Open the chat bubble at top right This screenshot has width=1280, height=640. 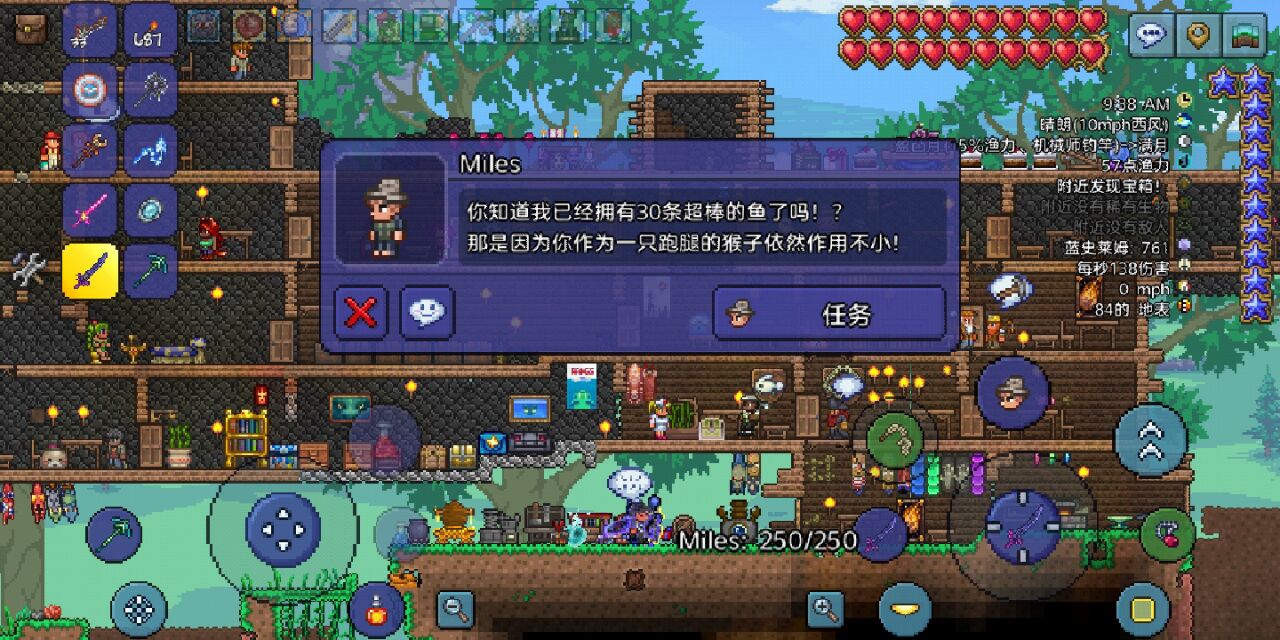1152,36
